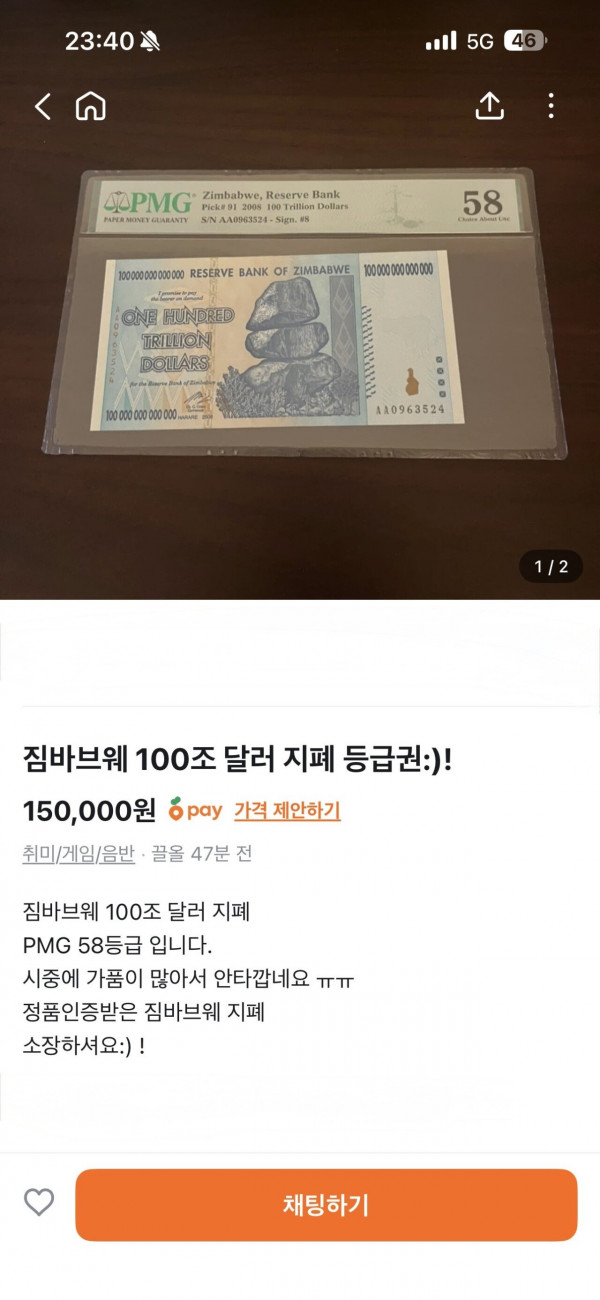This screenshot has width=600, height=1300.
Task: Share this listing
Action: (489, 106)
